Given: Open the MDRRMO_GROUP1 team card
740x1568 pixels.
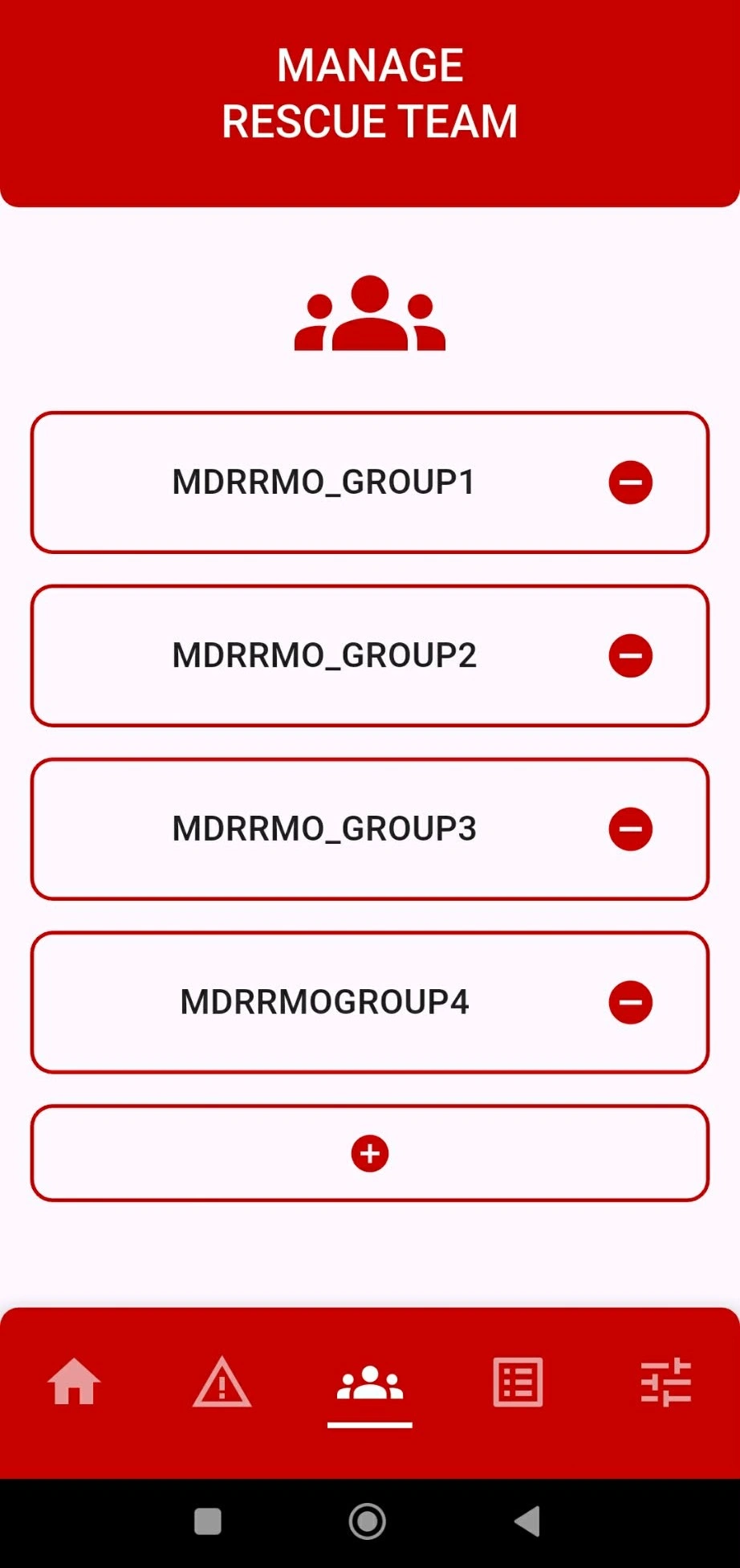Looking at the screenshot, I should (323, 483).
